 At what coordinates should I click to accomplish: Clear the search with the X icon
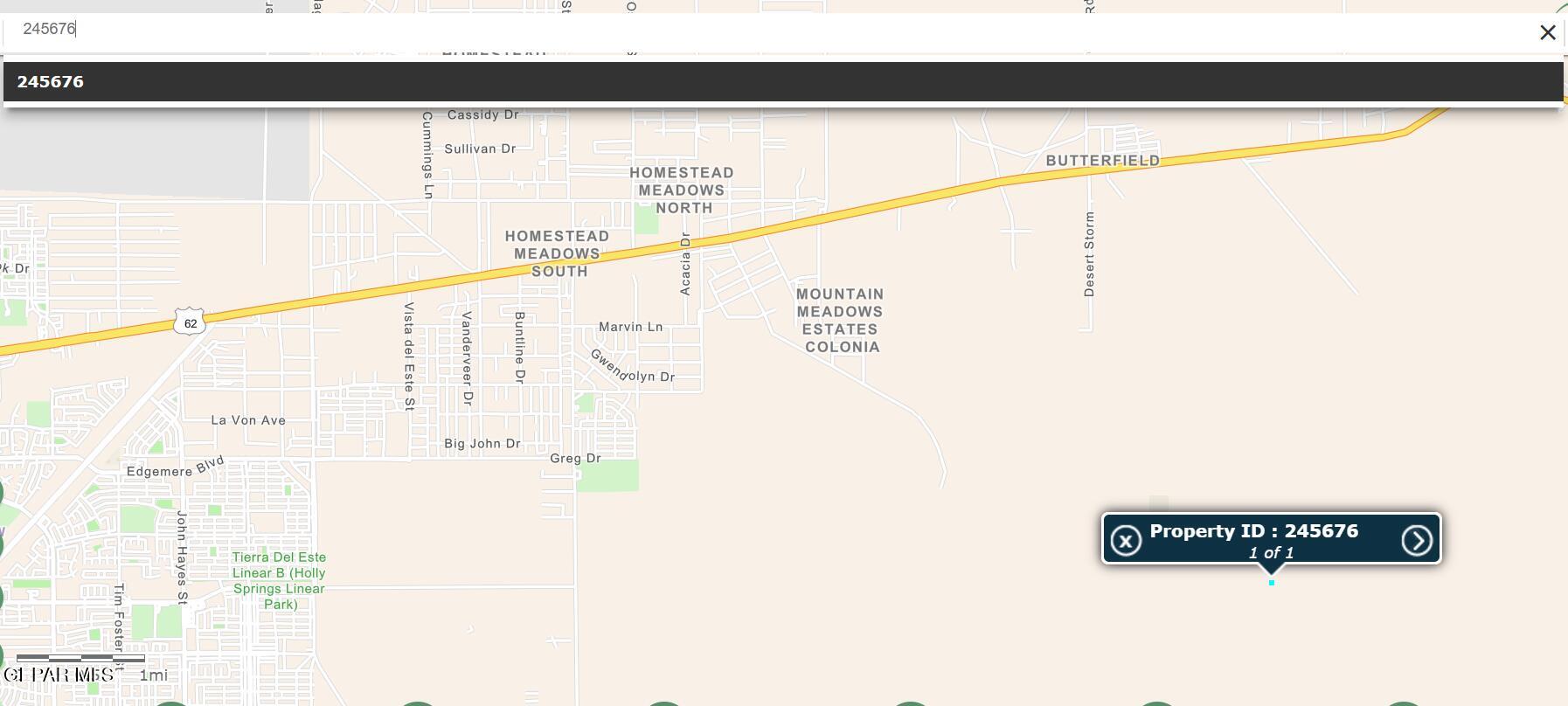pyautogui.click(x=1547, y=33)
